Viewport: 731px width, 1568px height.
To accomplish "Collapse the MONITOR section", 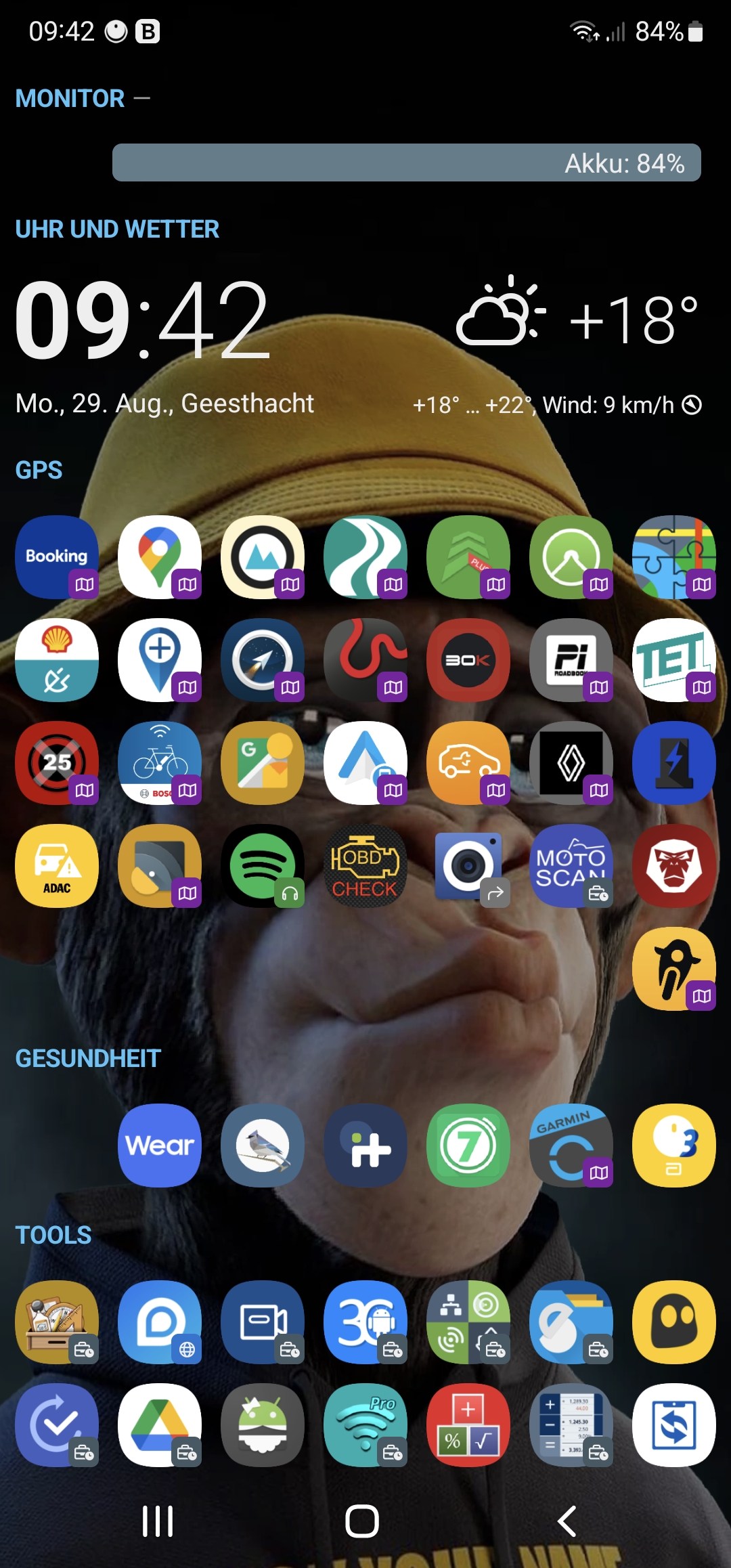I will point(142,98).
